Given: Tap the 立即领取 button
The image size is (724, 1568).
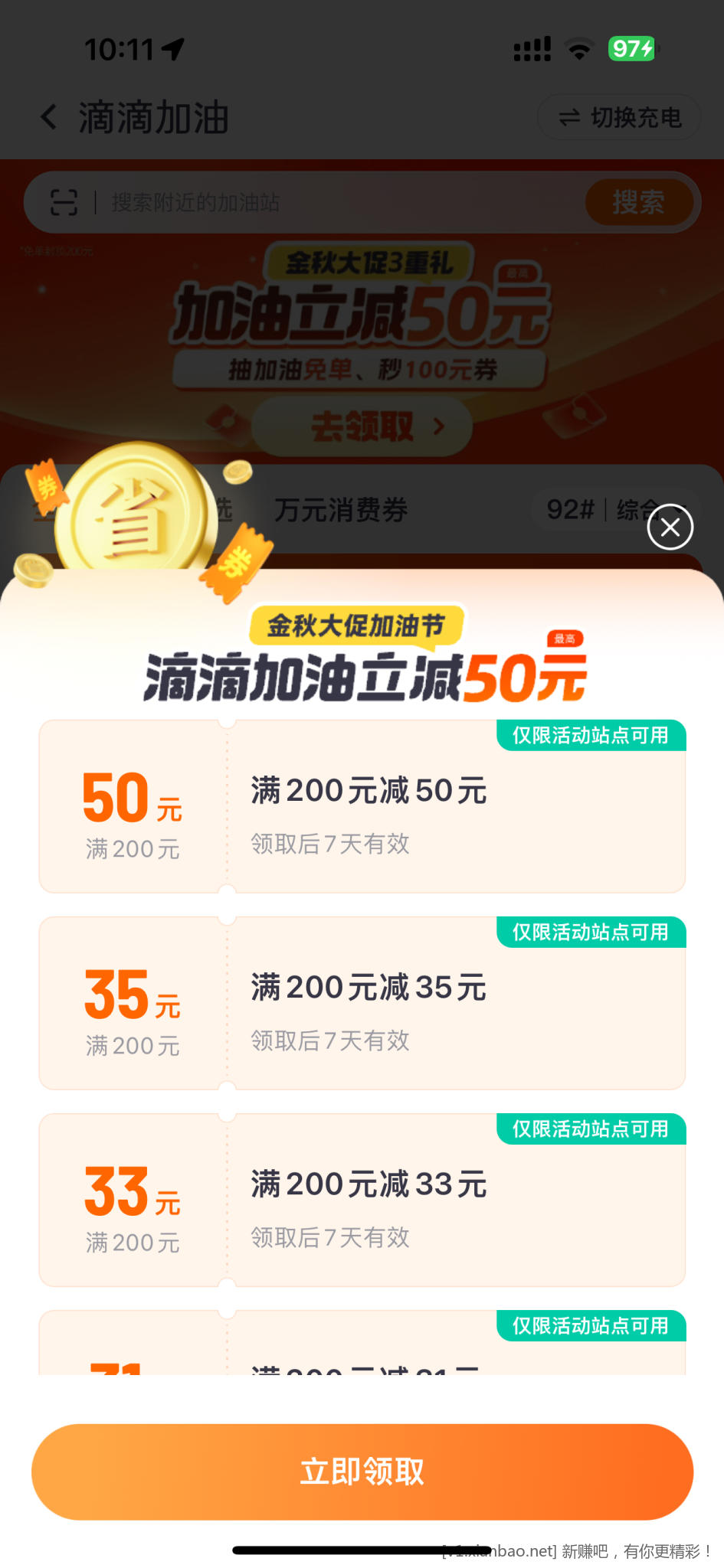Looking at the screenshot, I should point(362,1471).
